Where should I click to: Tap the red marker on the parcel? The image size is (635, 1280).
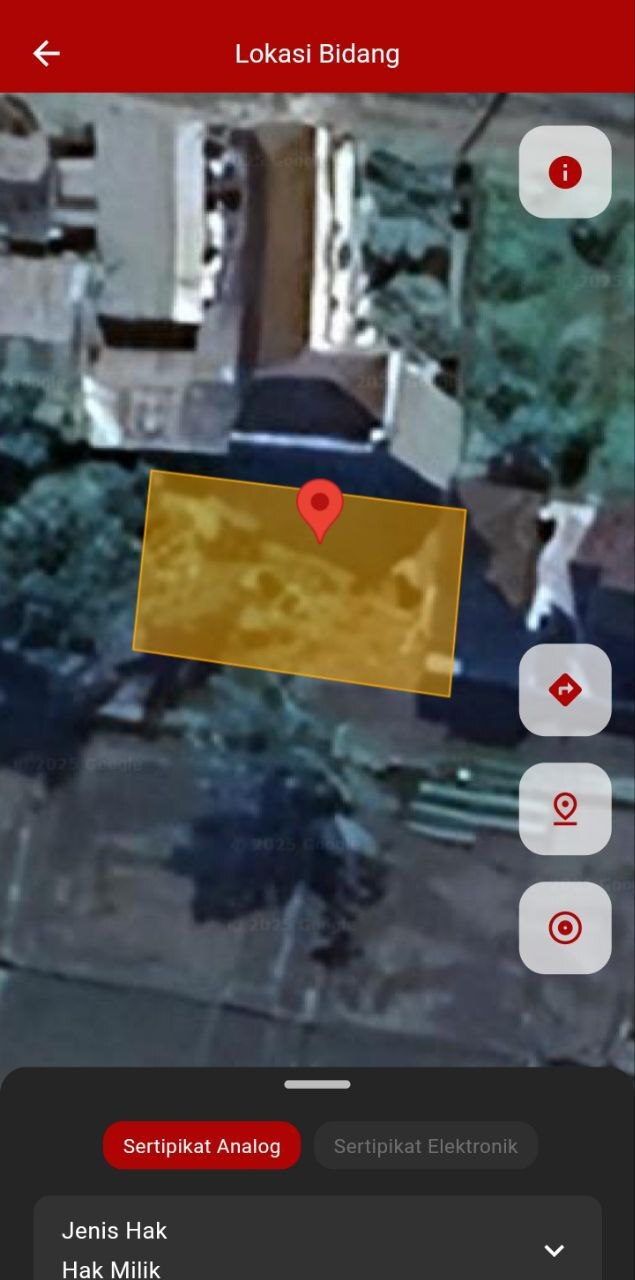[x=320, y=509]
